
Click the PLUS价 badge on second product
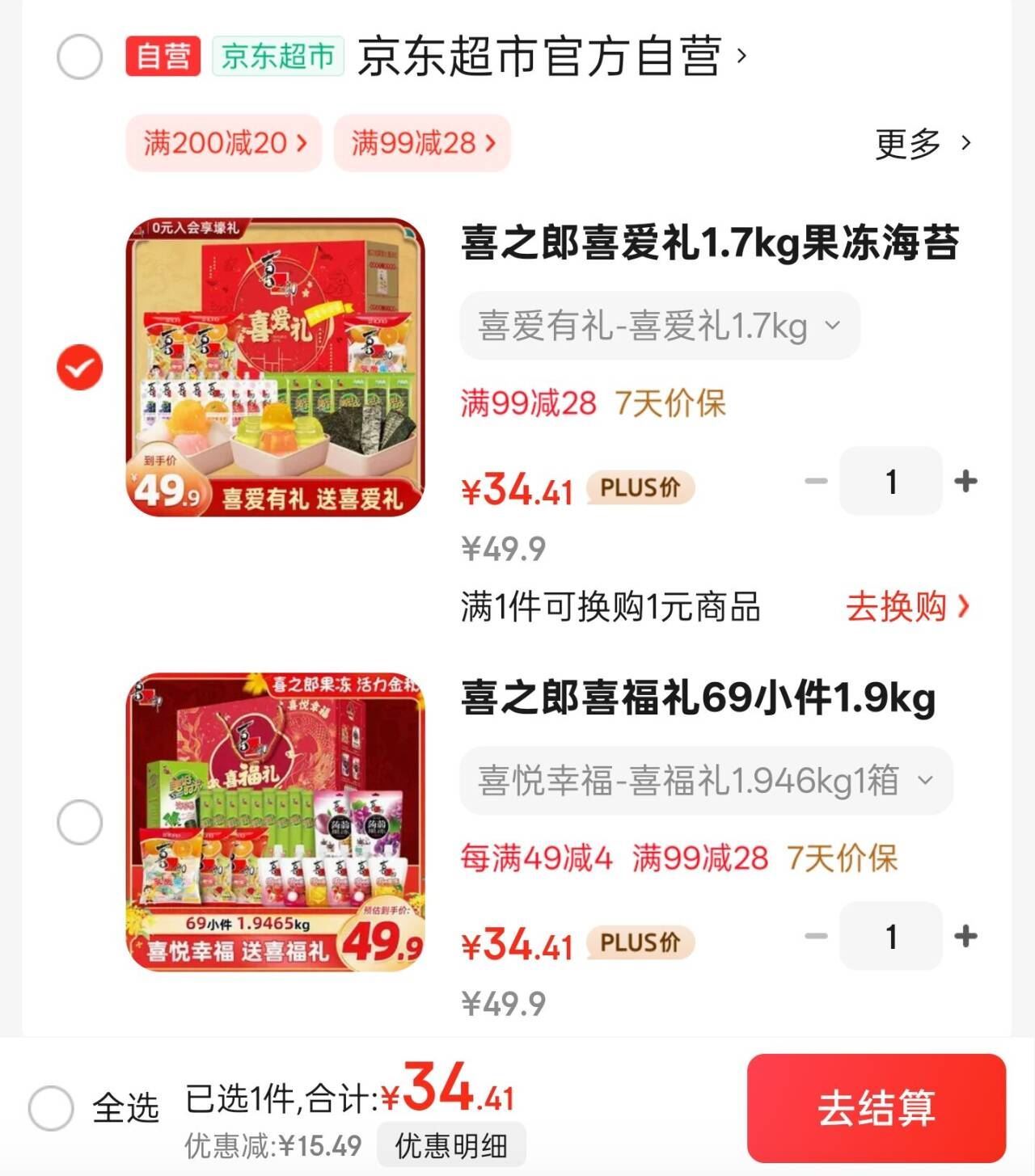(x=640, y=942)
